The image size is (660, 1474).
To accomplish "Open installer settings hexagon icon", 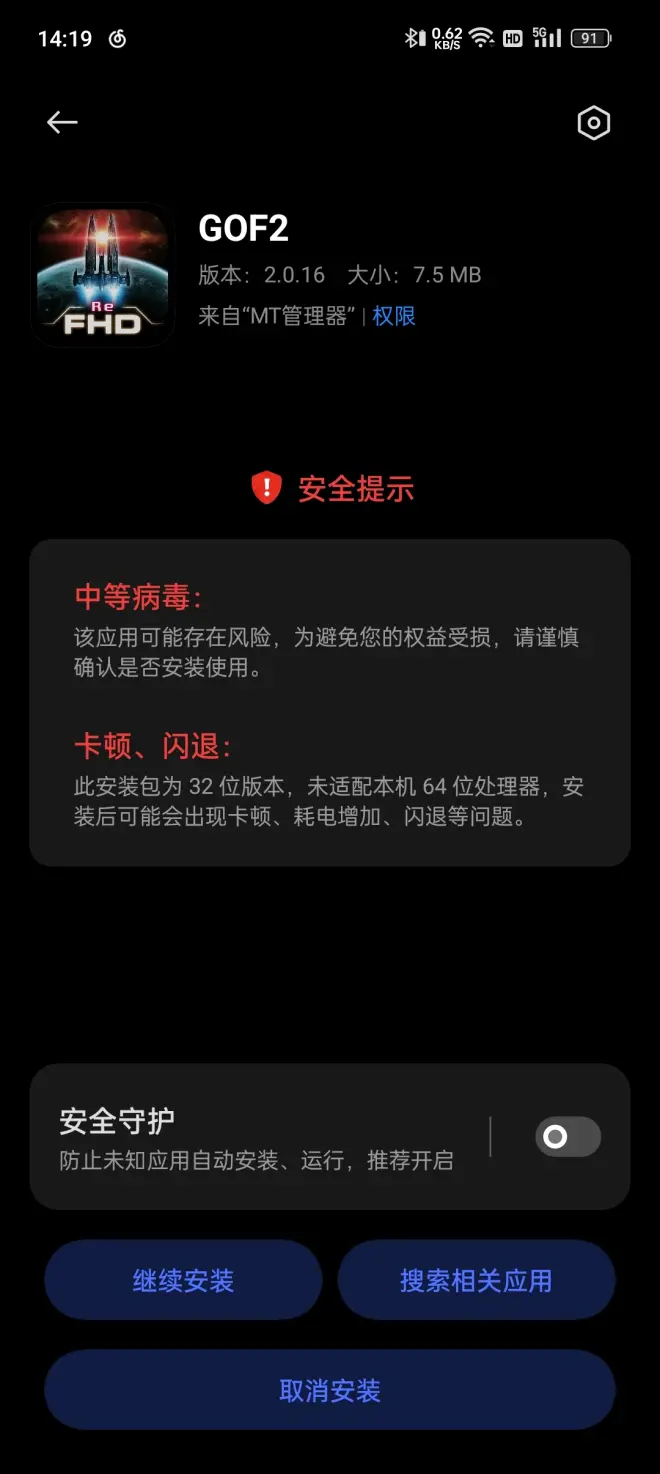I will pos(593,123).
